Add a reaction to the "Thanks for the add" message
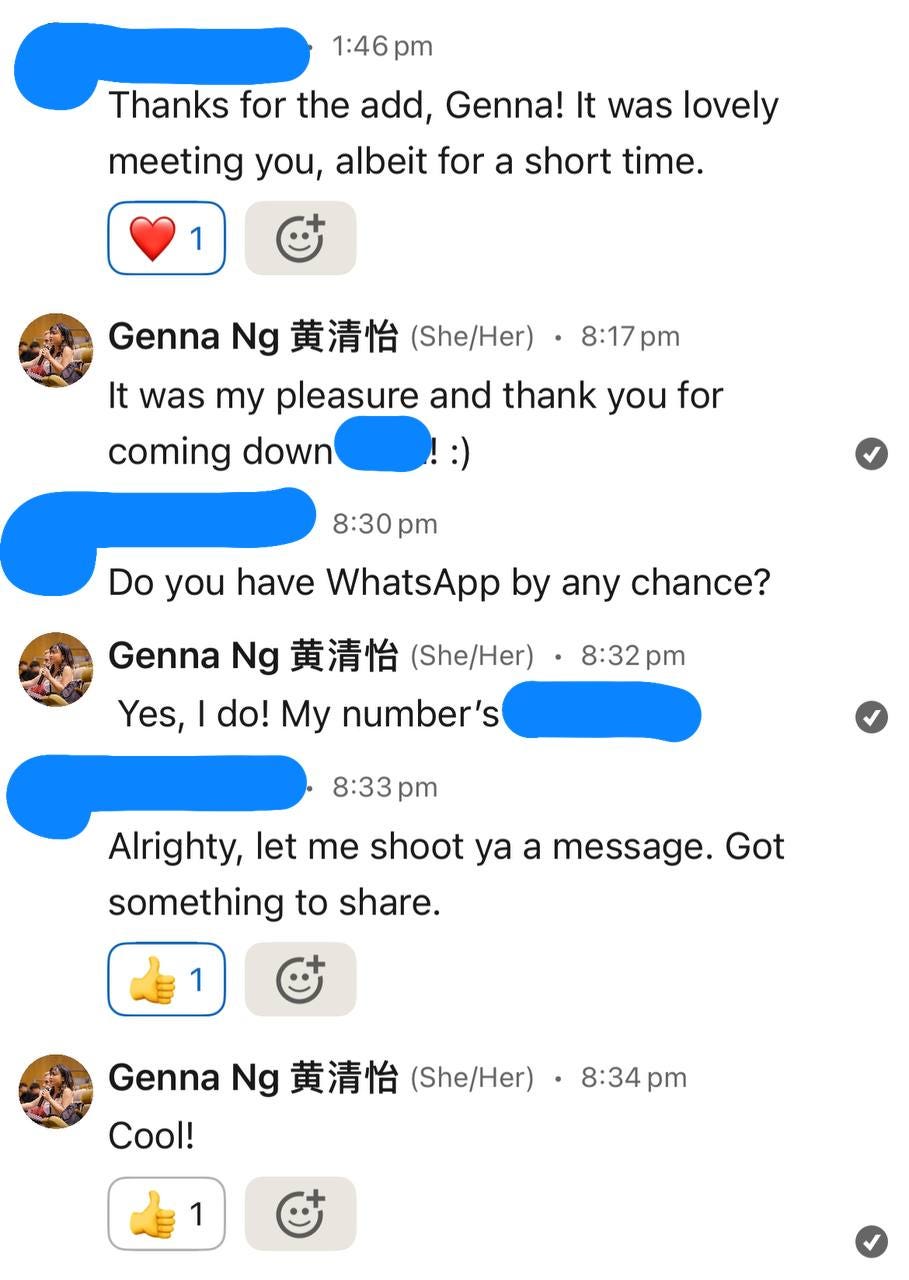Screen dimensions: 909x1280 point(300,238)
